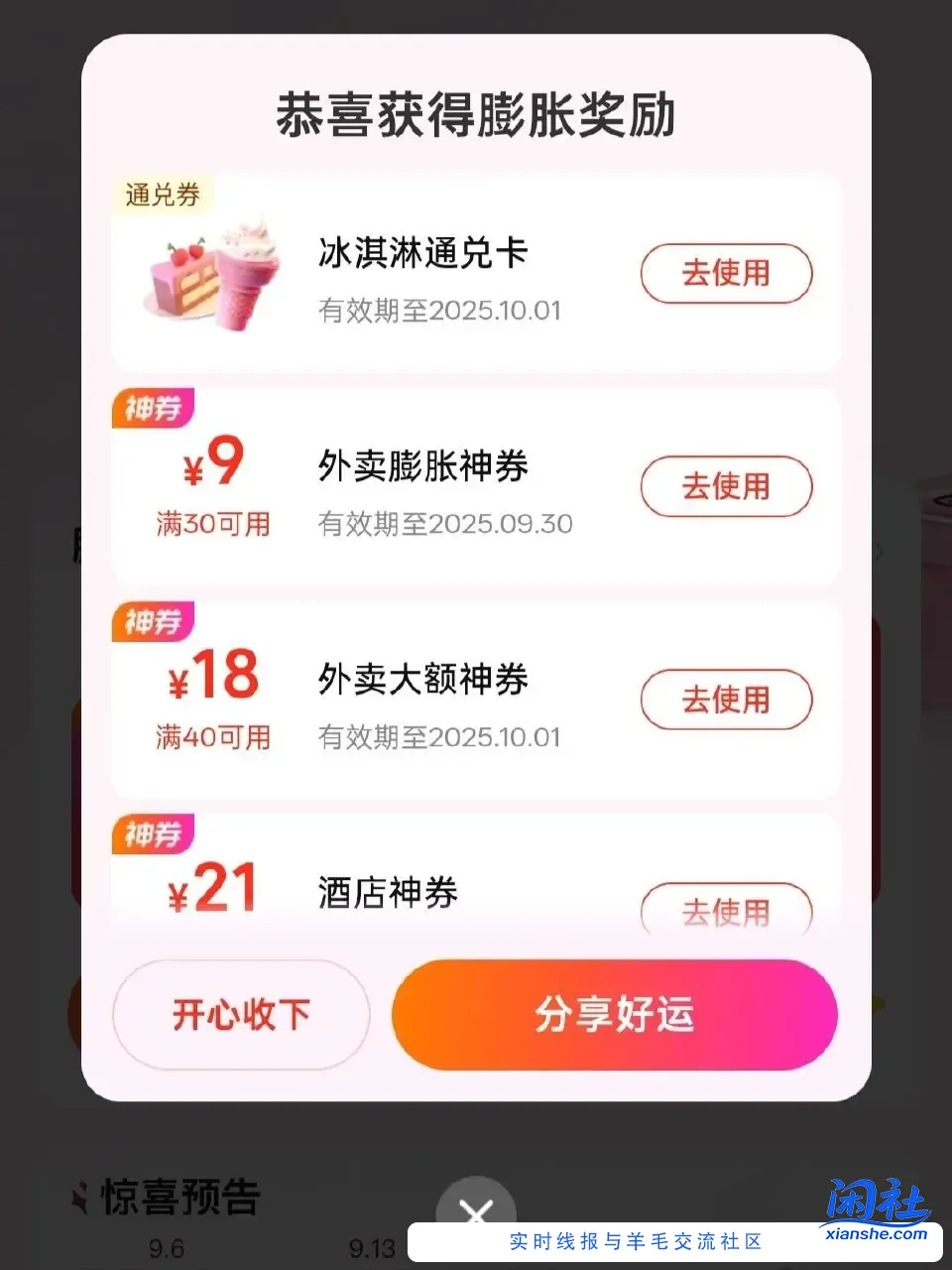Expand the right-side chevron arrow behind the popup

coord(879,552)
